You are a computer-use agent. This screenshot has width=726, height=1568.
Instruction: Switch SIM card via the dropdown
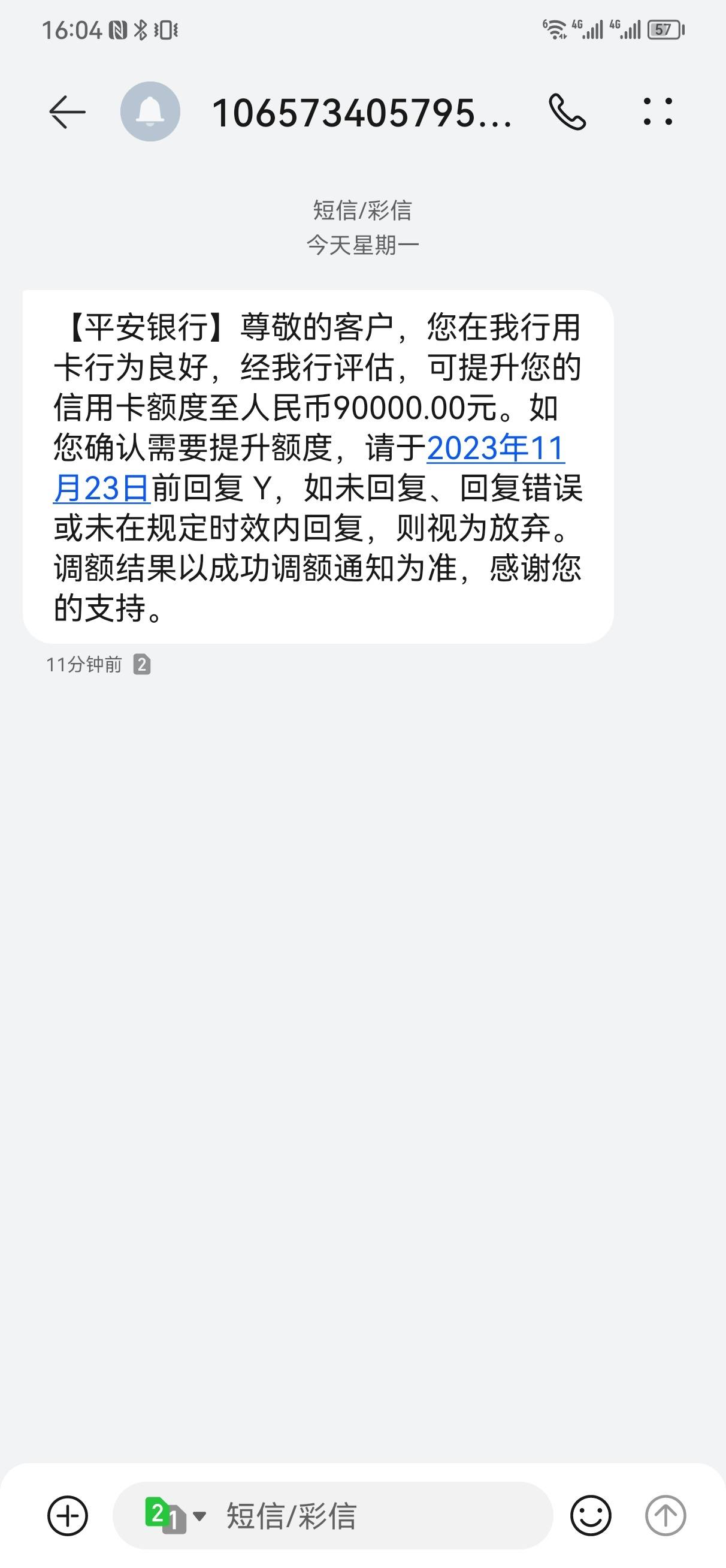(x=176, y=1515)
